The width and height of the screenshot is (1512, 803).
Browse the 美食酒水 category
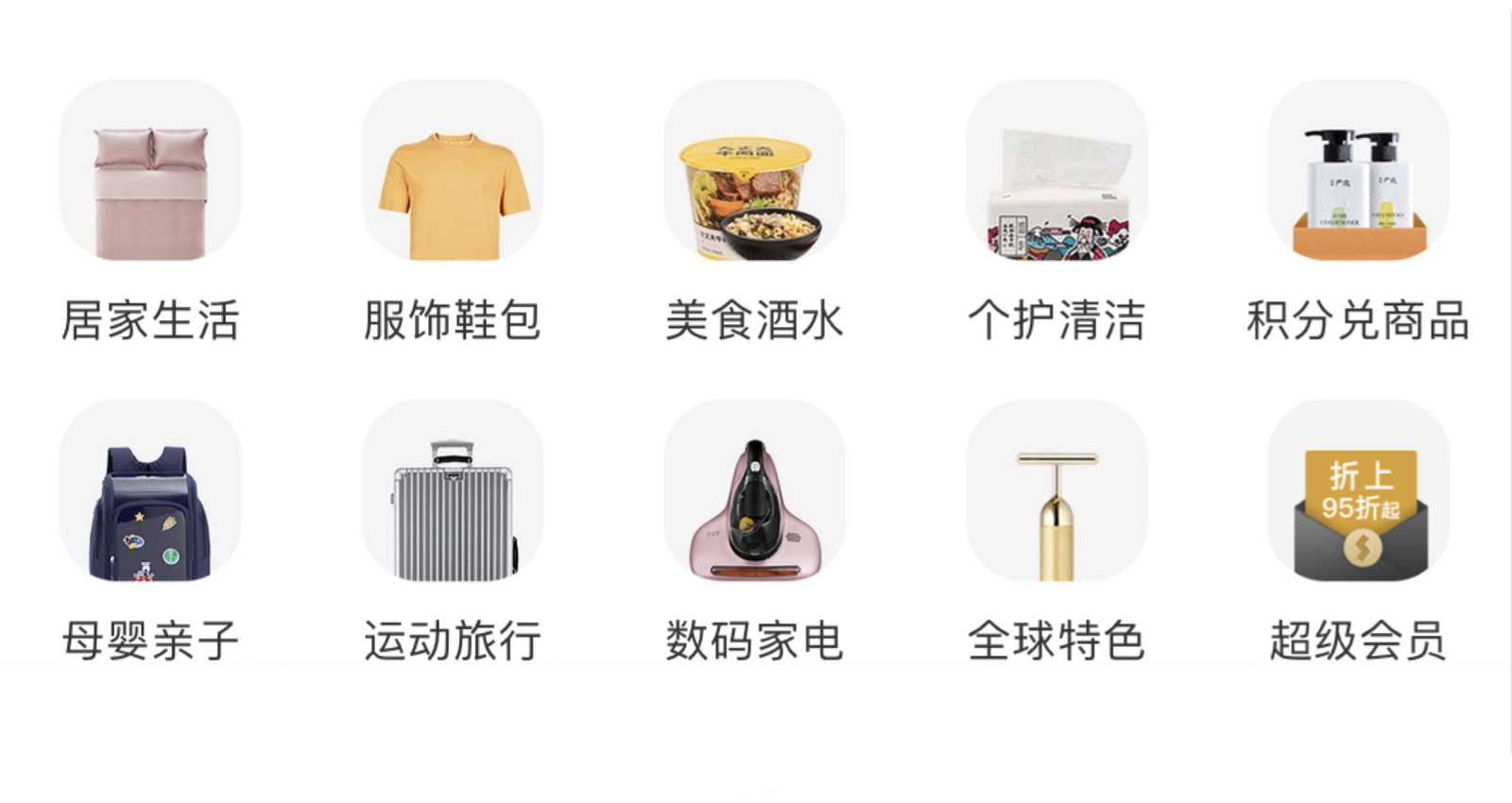(754, 170)
